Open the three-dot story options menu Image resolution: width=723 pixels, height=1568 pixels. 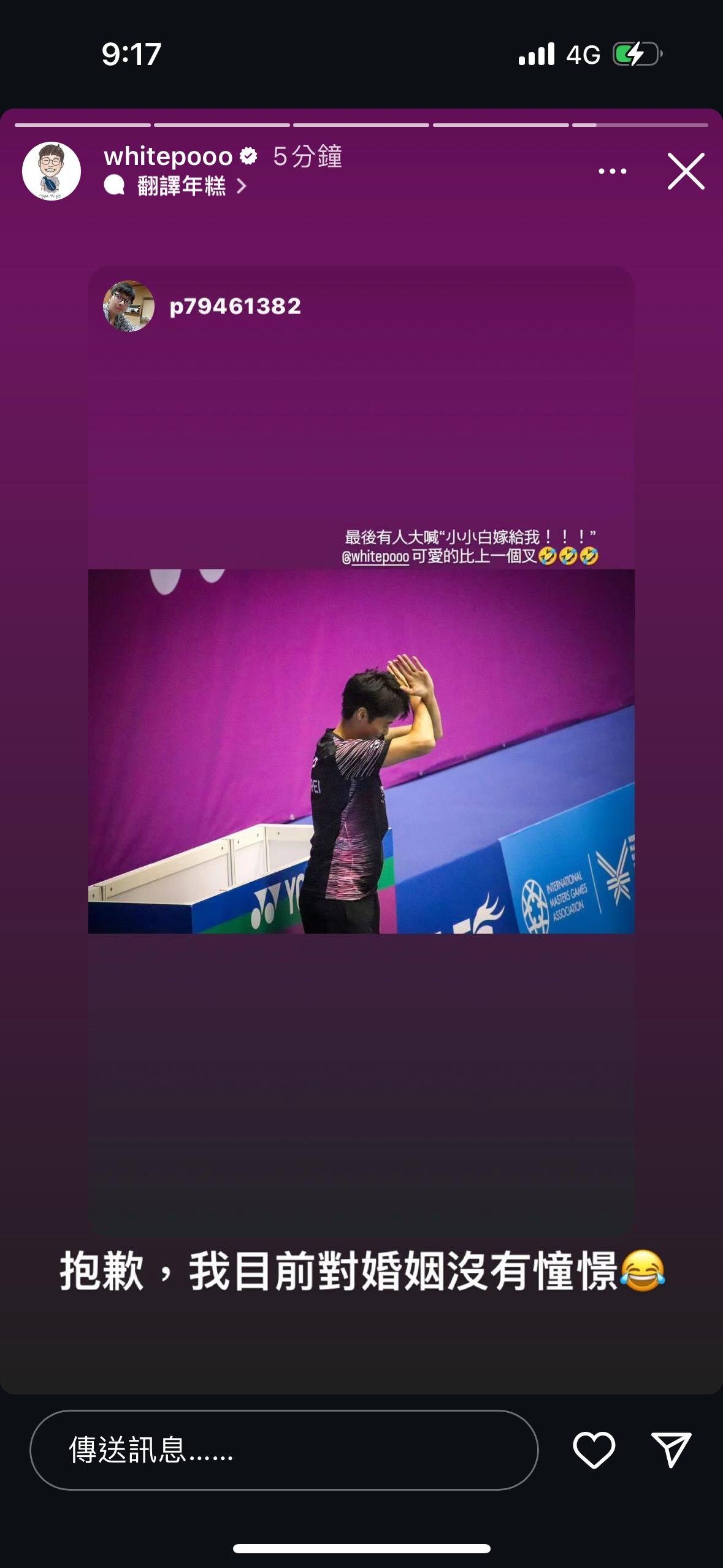612,171
